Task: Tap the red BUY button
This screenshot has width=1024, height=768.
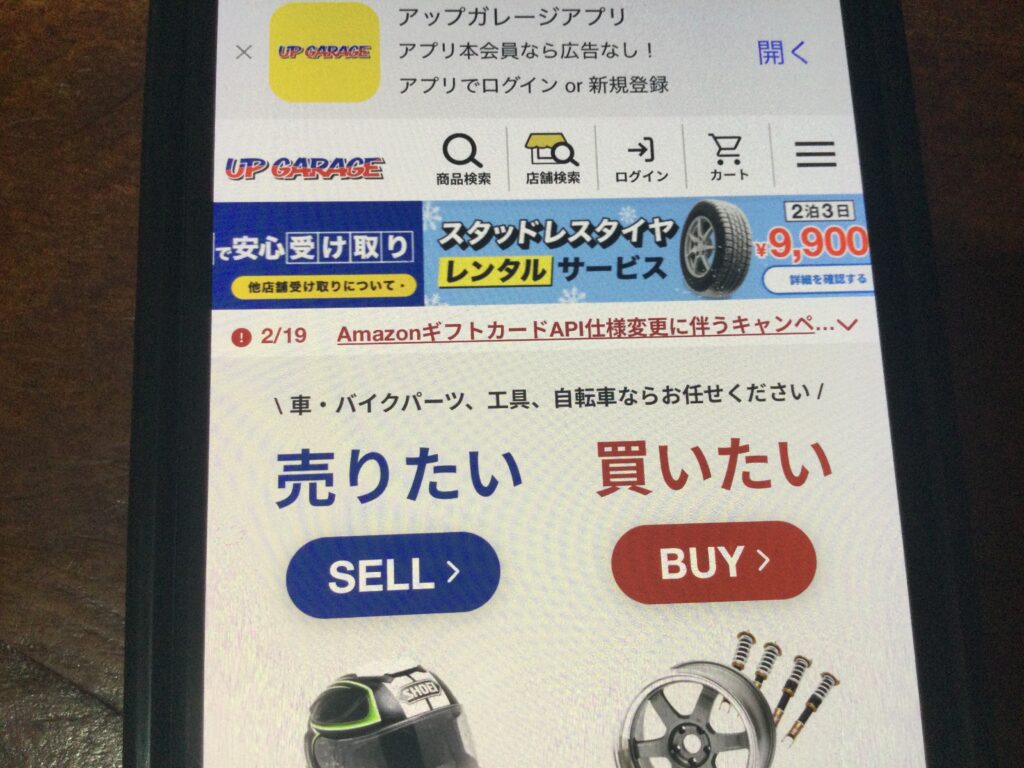Action: coord(713,562)
